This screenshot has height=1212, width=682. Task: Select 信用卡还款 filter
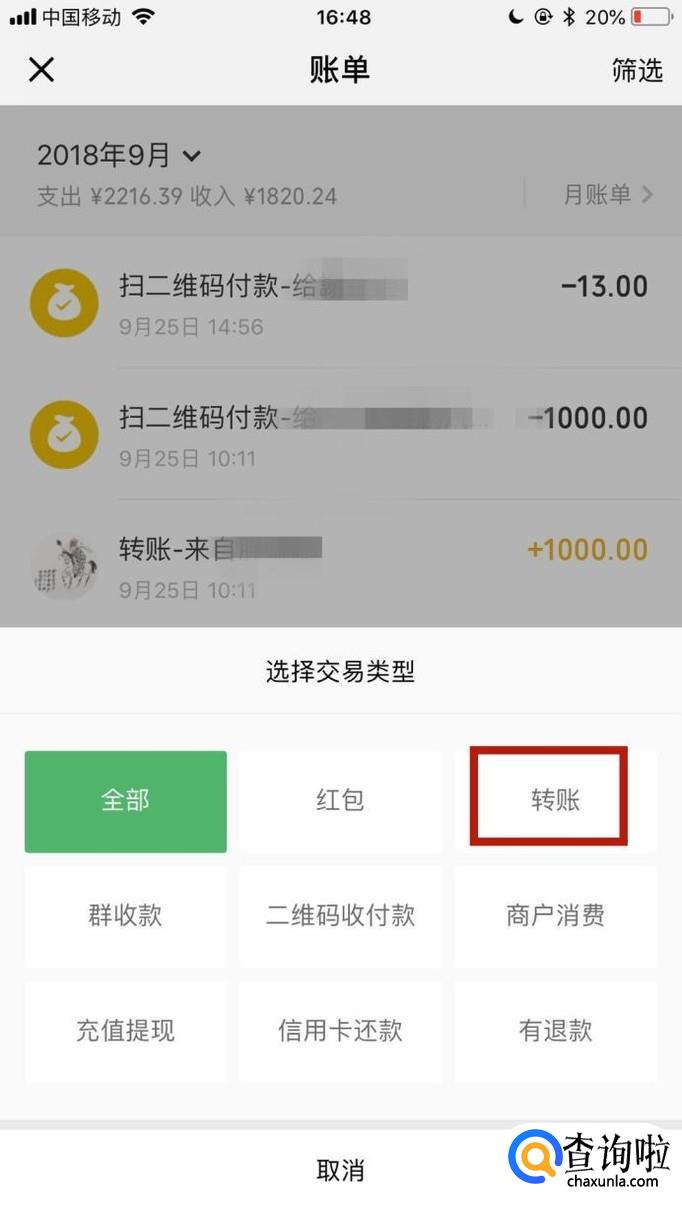coord(340,1031)
